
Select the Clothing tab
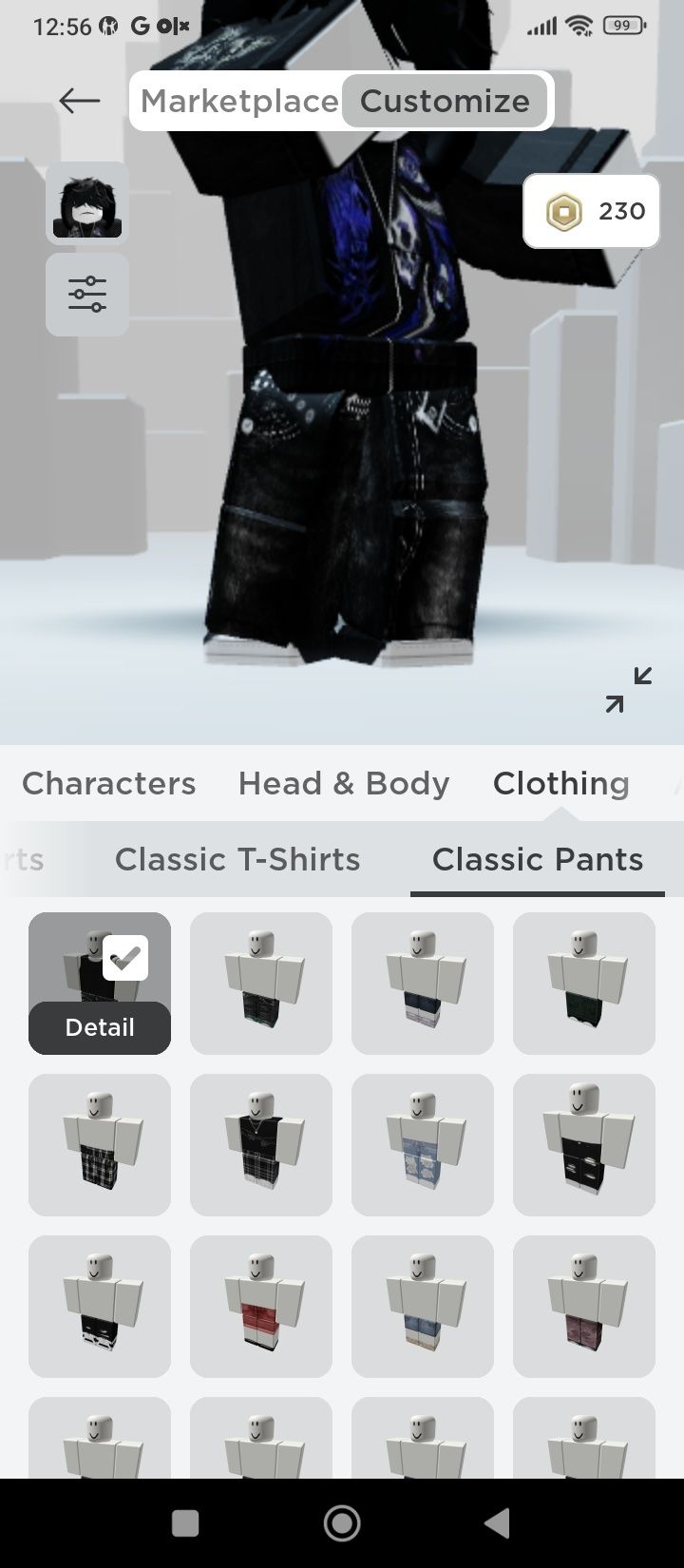click(x=560, y=783)
